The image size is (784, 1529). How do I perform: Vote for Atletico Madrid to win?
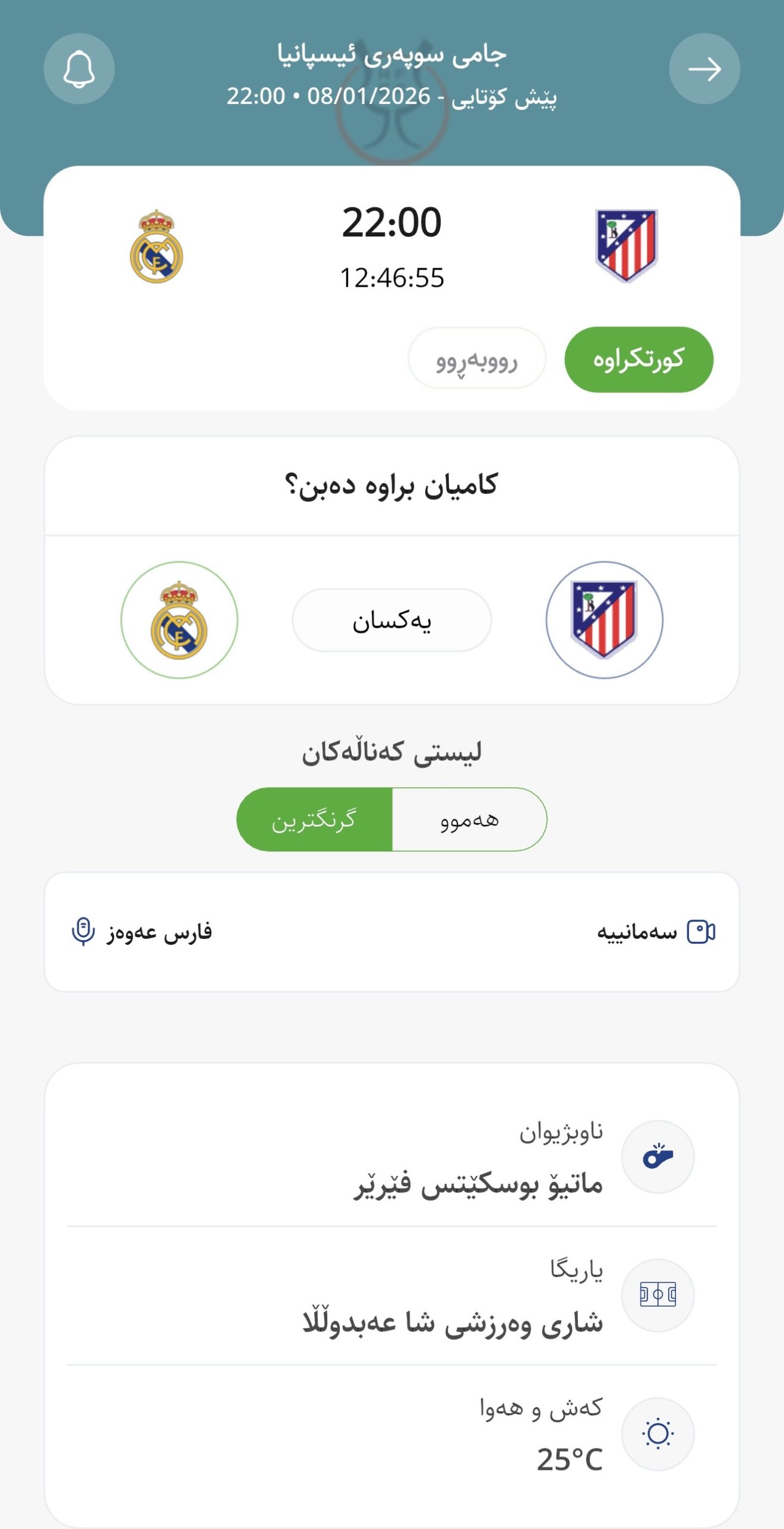(604, 620)
